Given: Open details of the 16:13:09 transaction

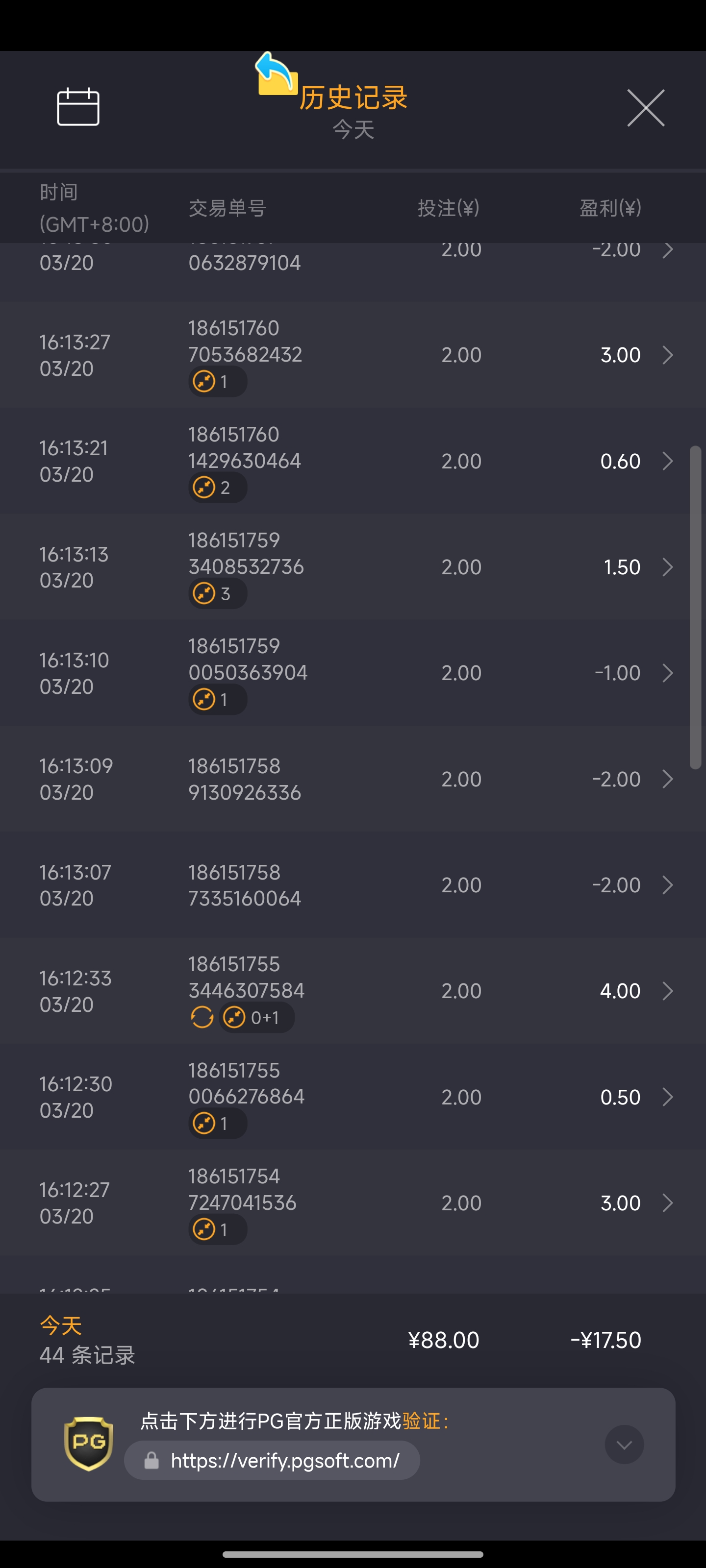Looking at the screenshot, I should coord(668,779).
